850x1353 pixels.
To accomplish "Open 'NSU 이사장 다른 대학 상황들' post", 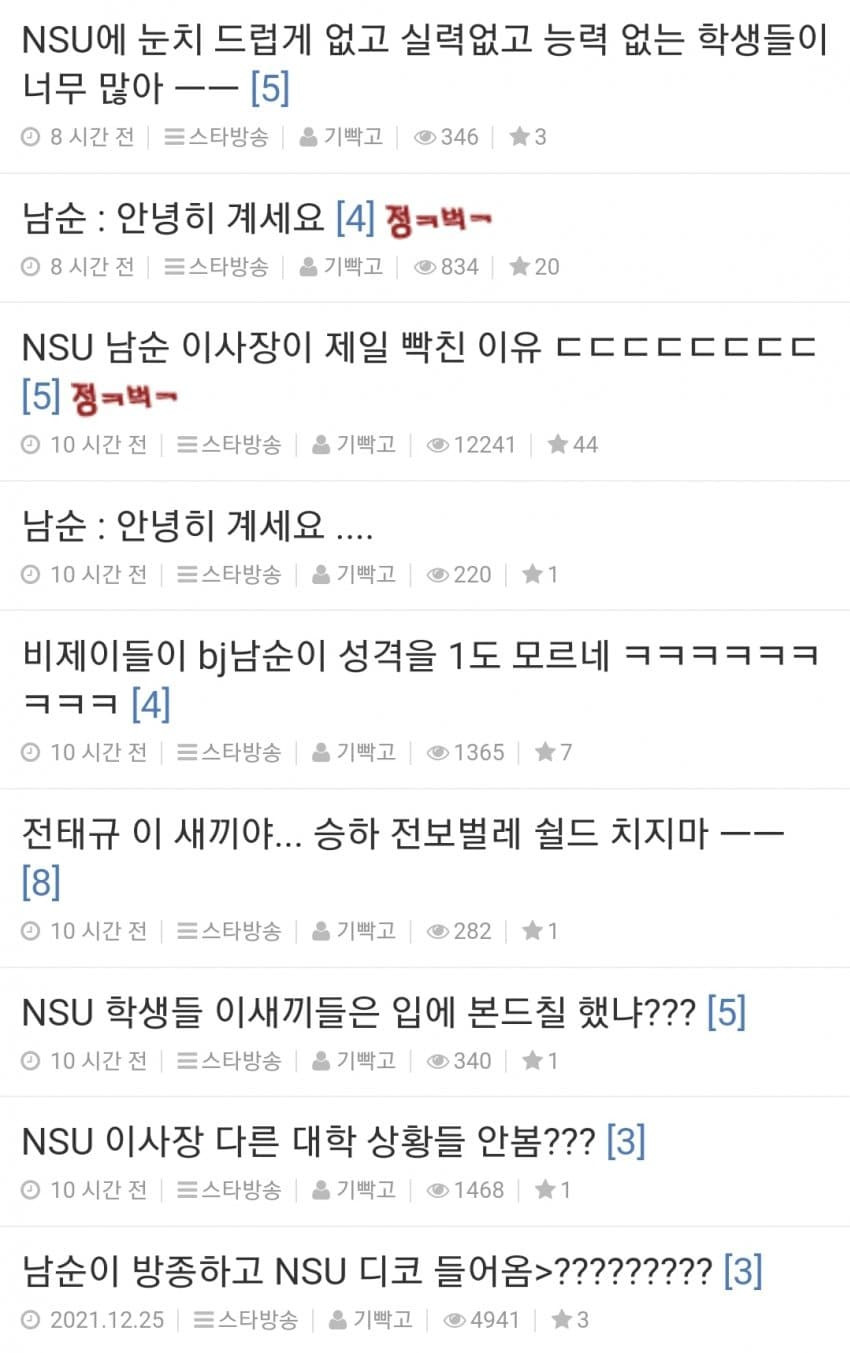I will click(x=308, y=1140).
